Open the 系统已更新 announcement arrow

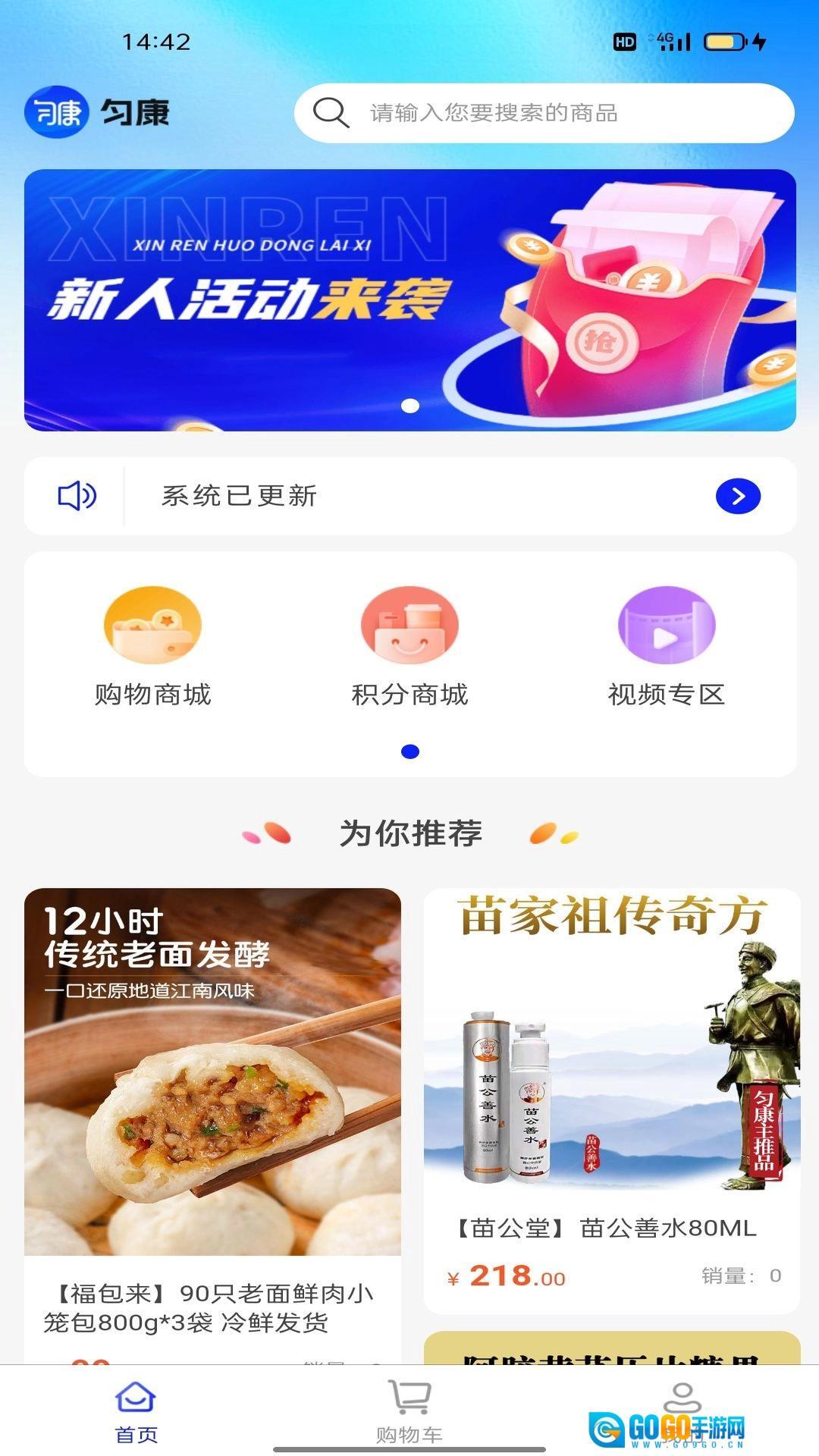737,496
